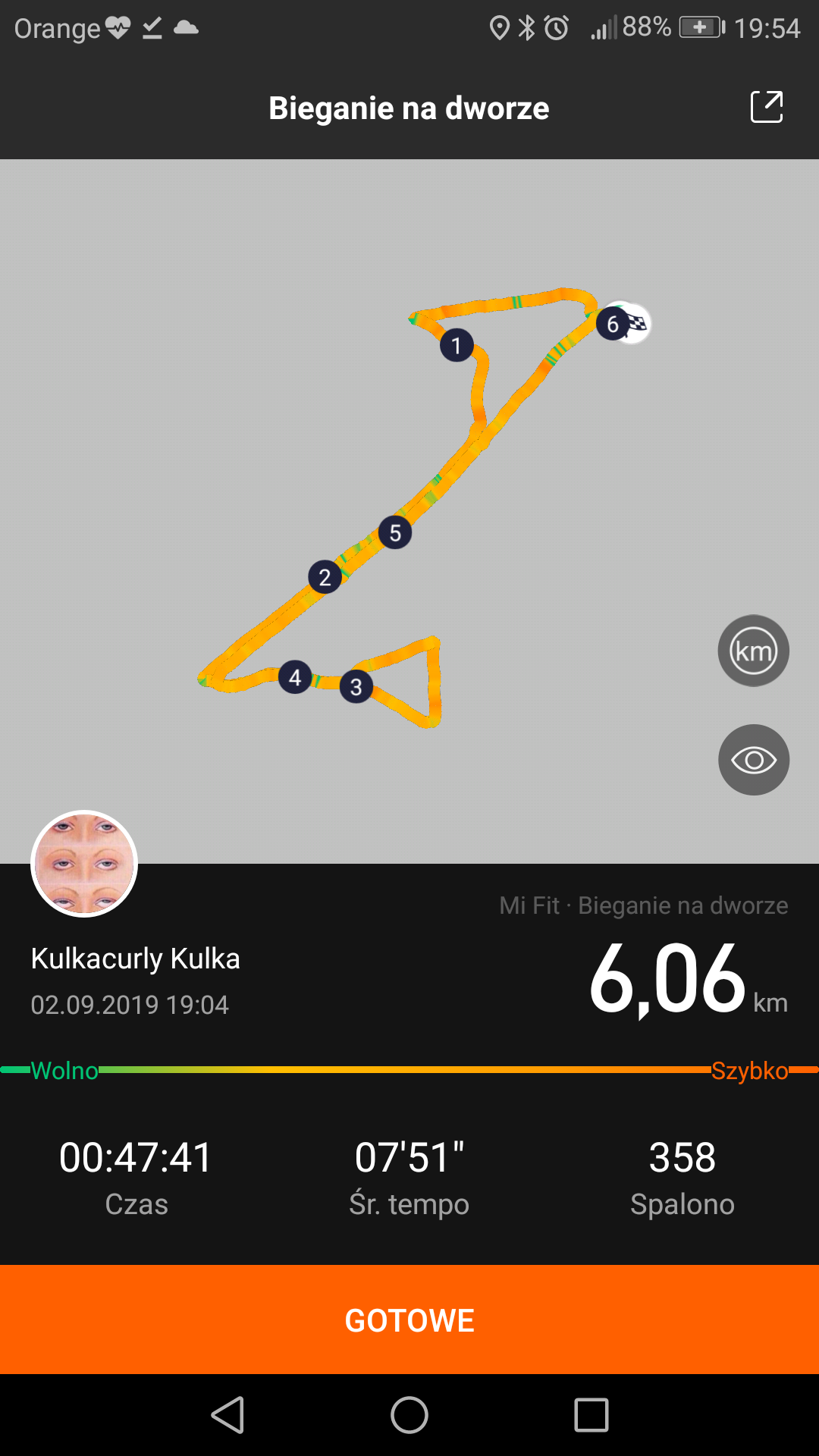Go back using the system back button
This screenshot has height=1456, width=819.
[x=227, y=1415]
